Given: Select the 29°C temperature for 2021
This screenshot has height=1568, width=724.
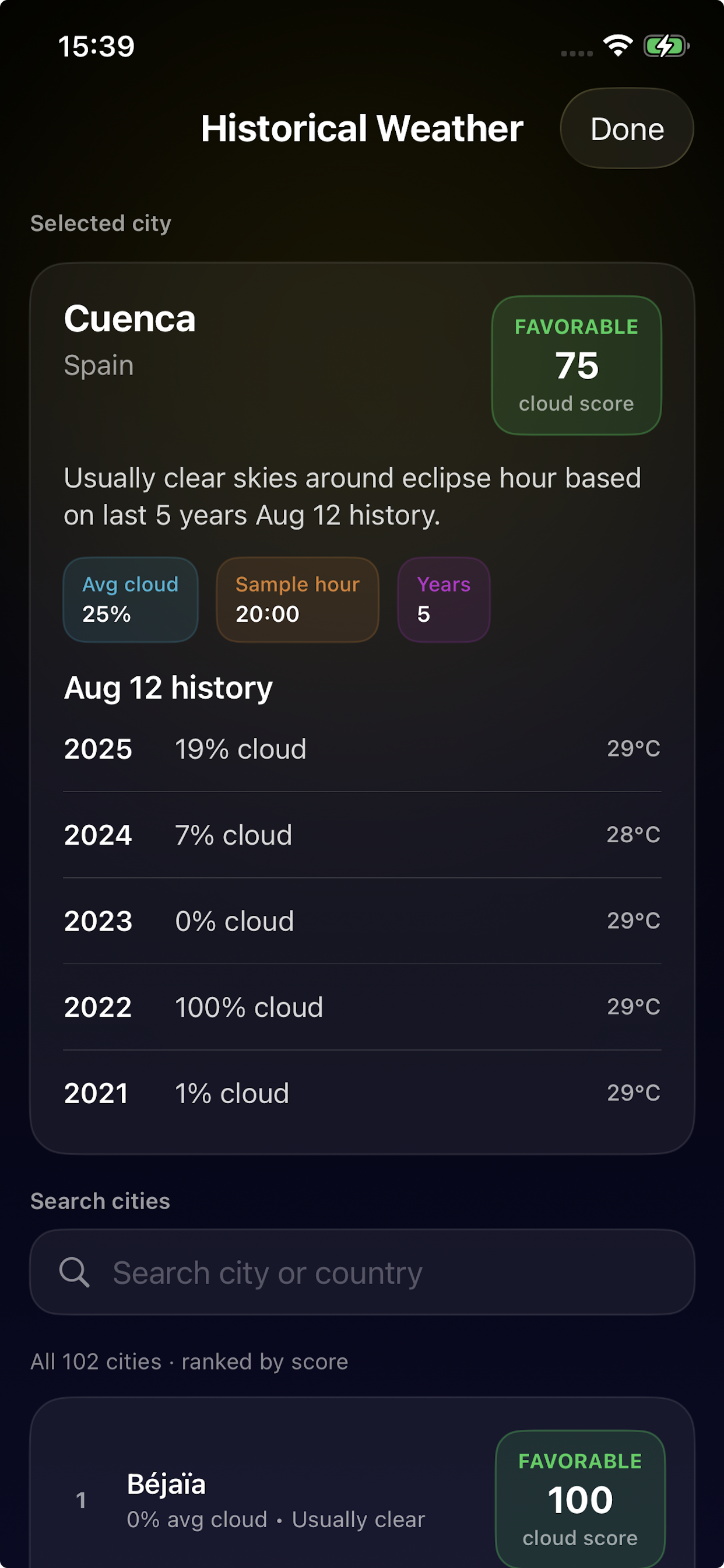Looking at the screenshot, I should point(633,1093).
